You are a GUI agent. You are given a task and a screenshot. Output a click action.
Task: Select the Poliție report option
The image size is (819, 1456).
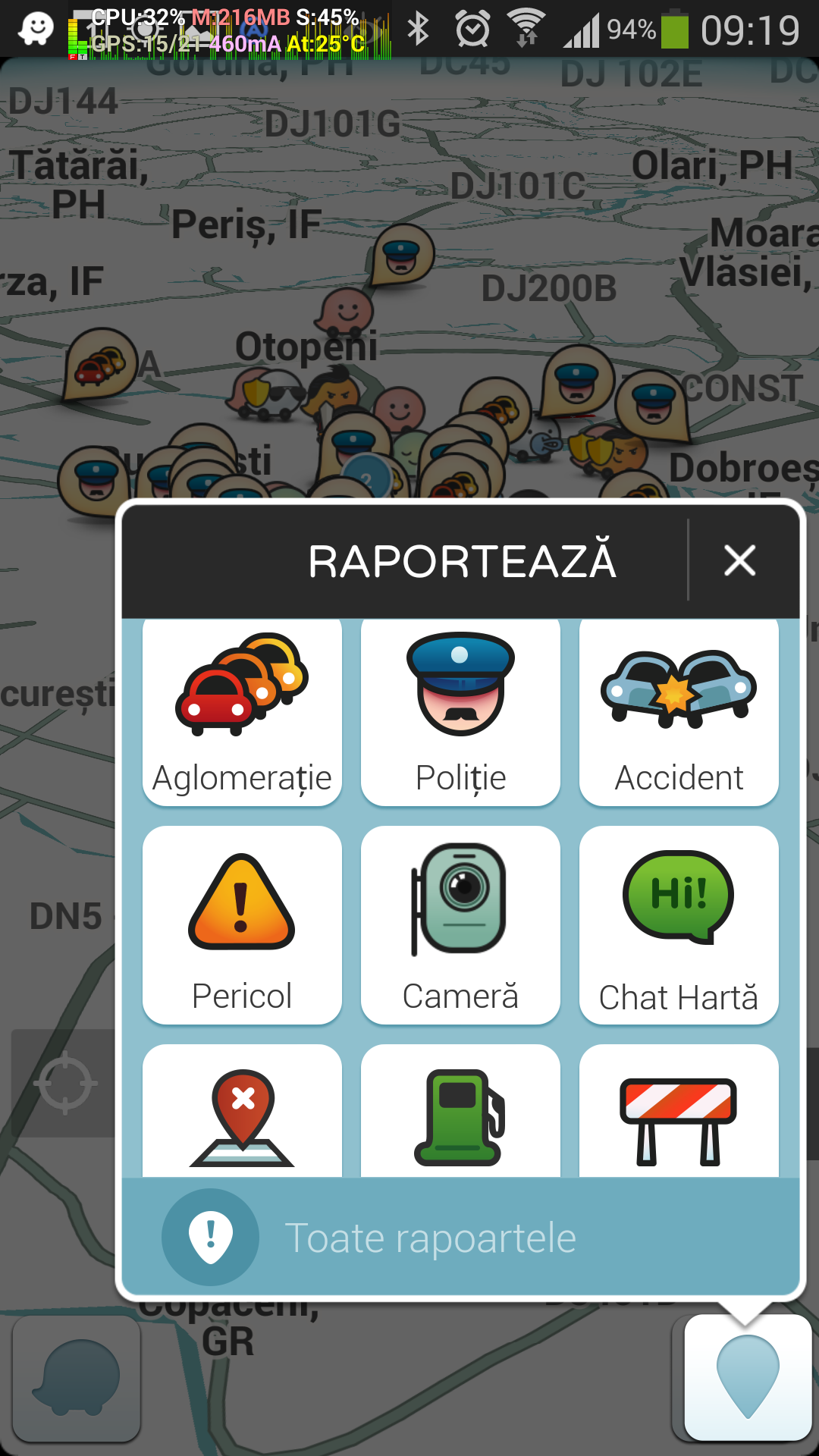[460, 711]
